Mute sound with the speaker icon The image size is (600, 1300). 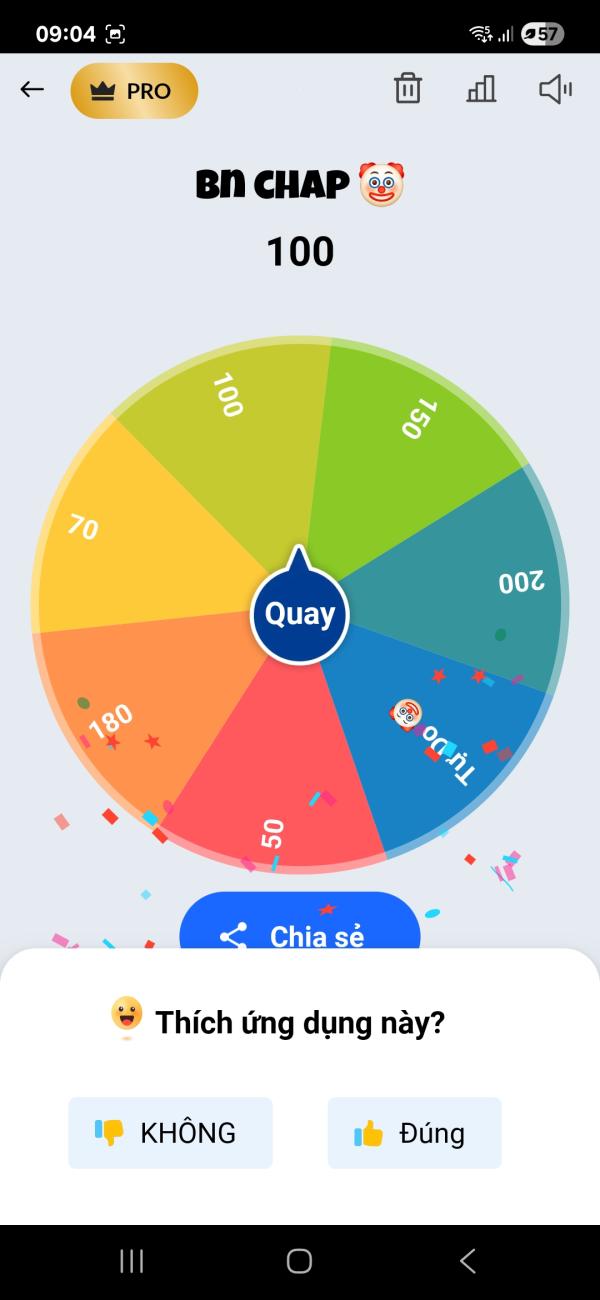tap(555, 89)
